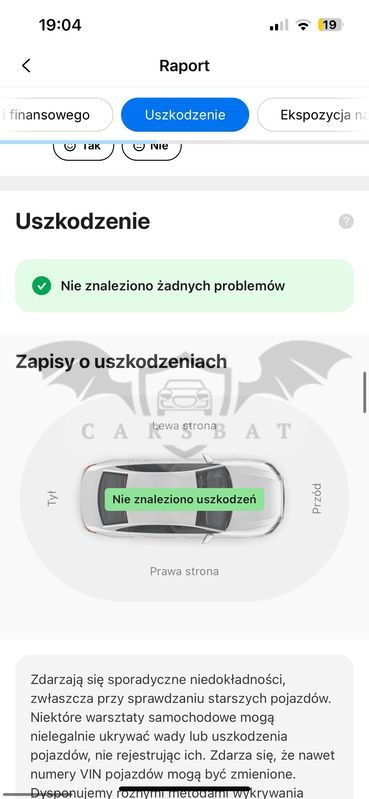Go back from the Raport screen
The image size is (369, 799).
click(x=26, y=65)
